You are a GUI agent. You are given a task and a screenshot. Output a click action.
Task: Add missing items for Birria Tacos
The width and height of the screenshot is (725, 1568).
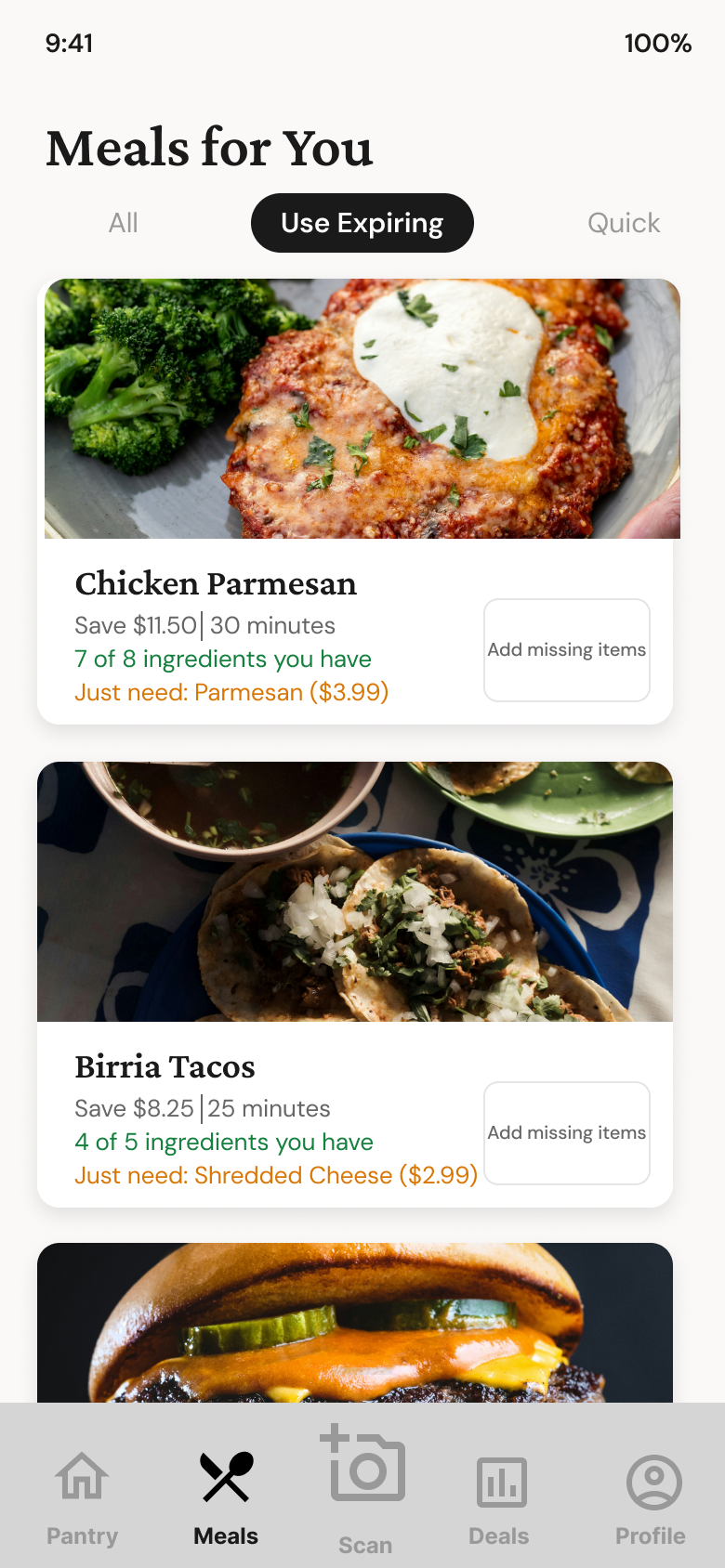[566, 1132]
